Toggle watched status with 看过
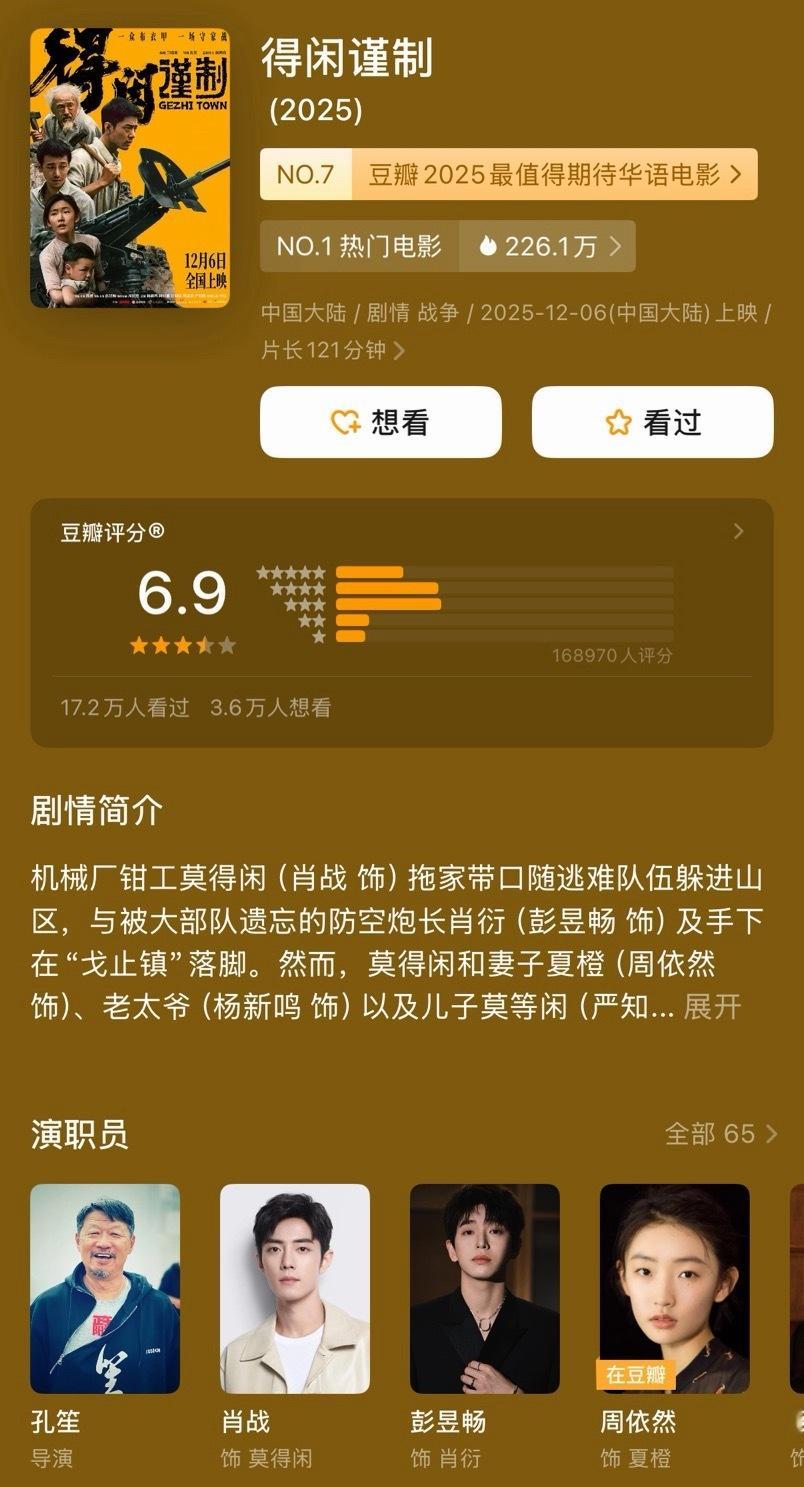804x1487 pixels. 652,422
